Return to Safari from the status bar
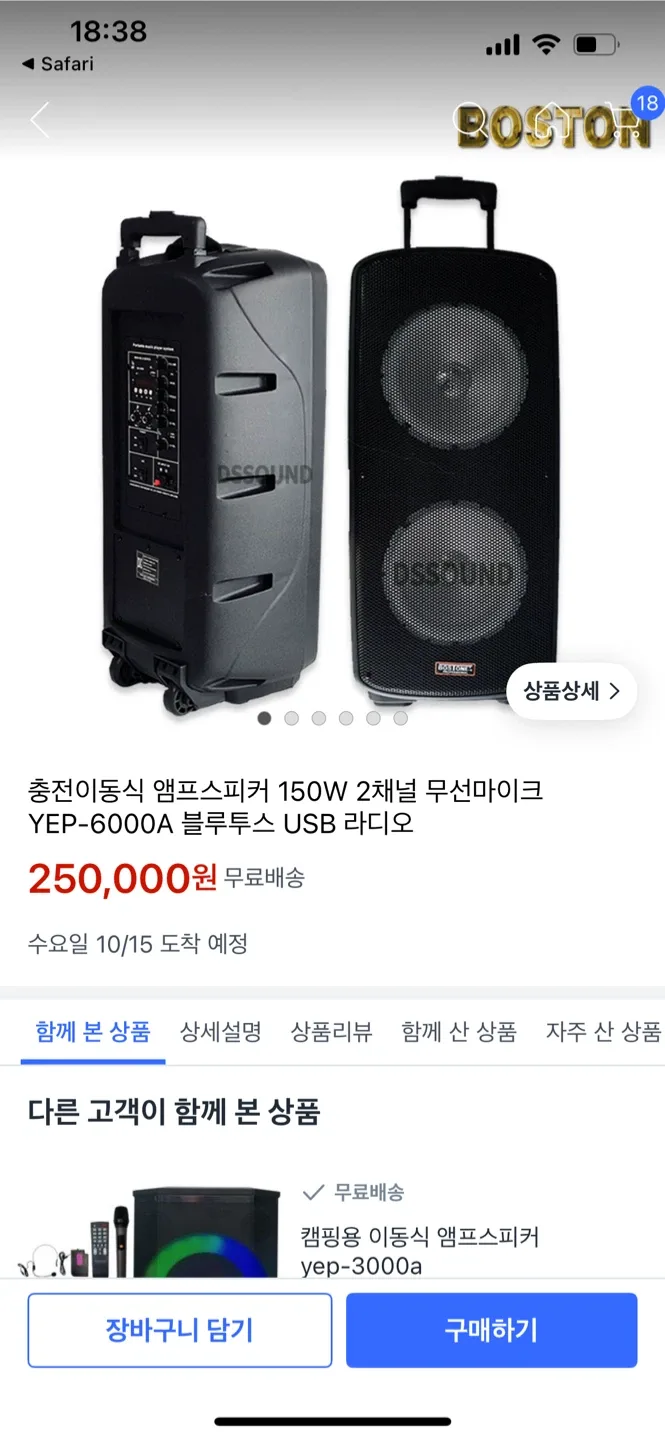Image resolution: width=665 pixels, height=1440 pixels. coord(58,63)
